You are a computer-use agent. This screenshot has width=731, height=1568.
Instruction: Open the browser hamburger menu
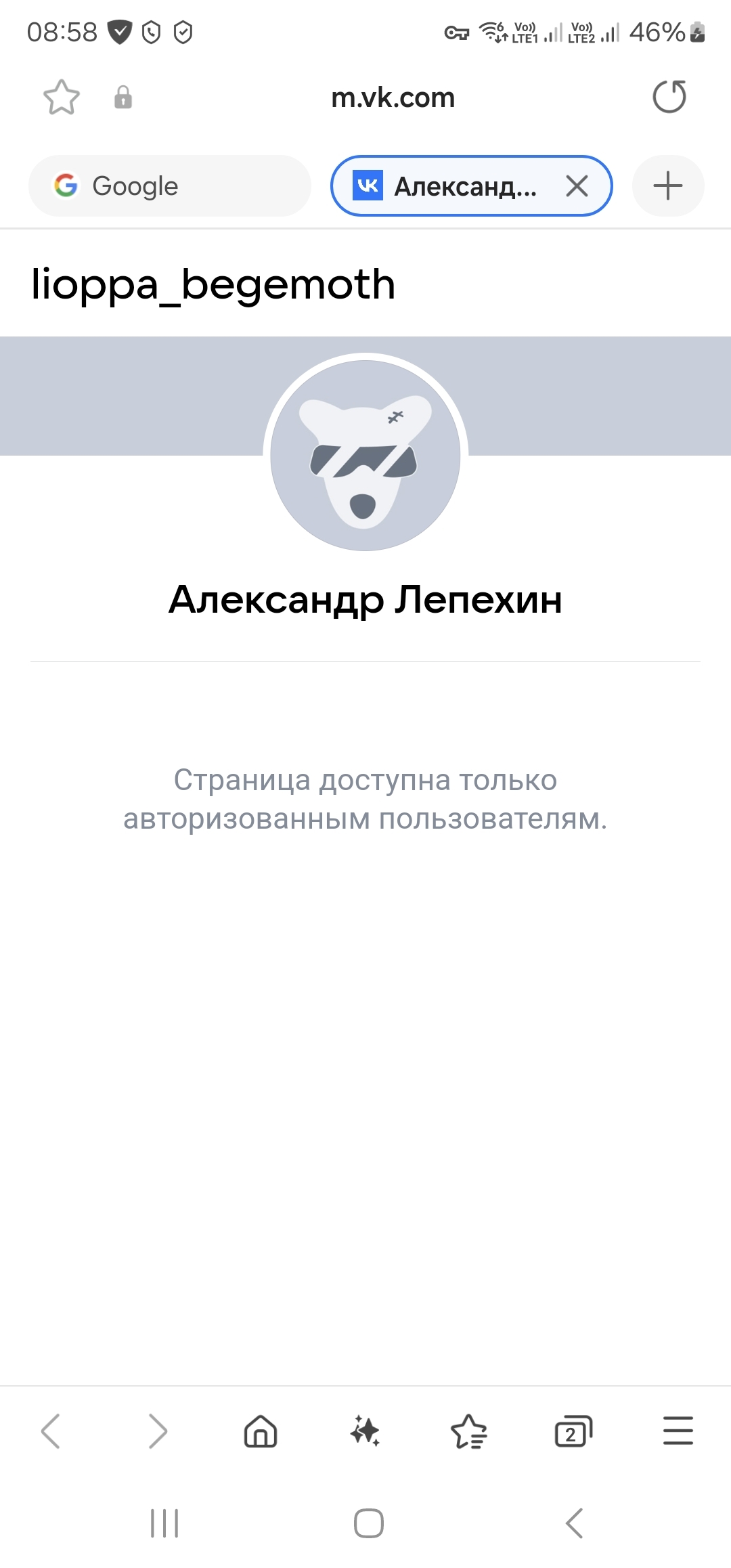(x=678, y=1431)
